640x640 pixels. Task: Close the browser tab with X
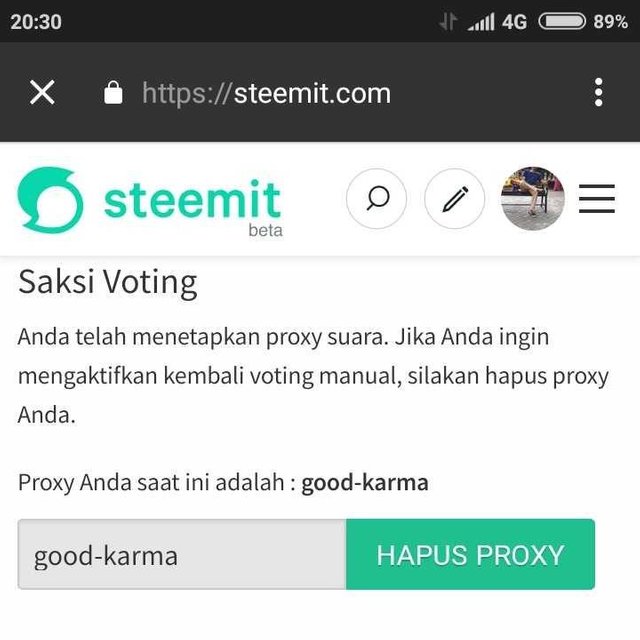(x=42, y=93)
